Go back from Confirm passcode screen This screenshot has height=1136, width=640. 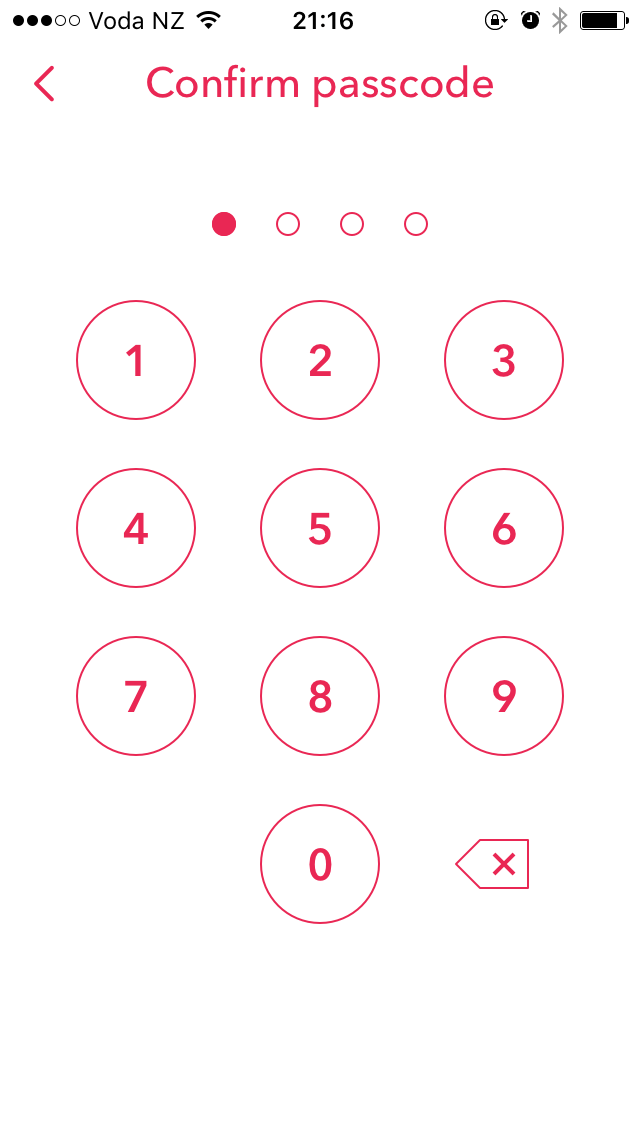[44, 83]
